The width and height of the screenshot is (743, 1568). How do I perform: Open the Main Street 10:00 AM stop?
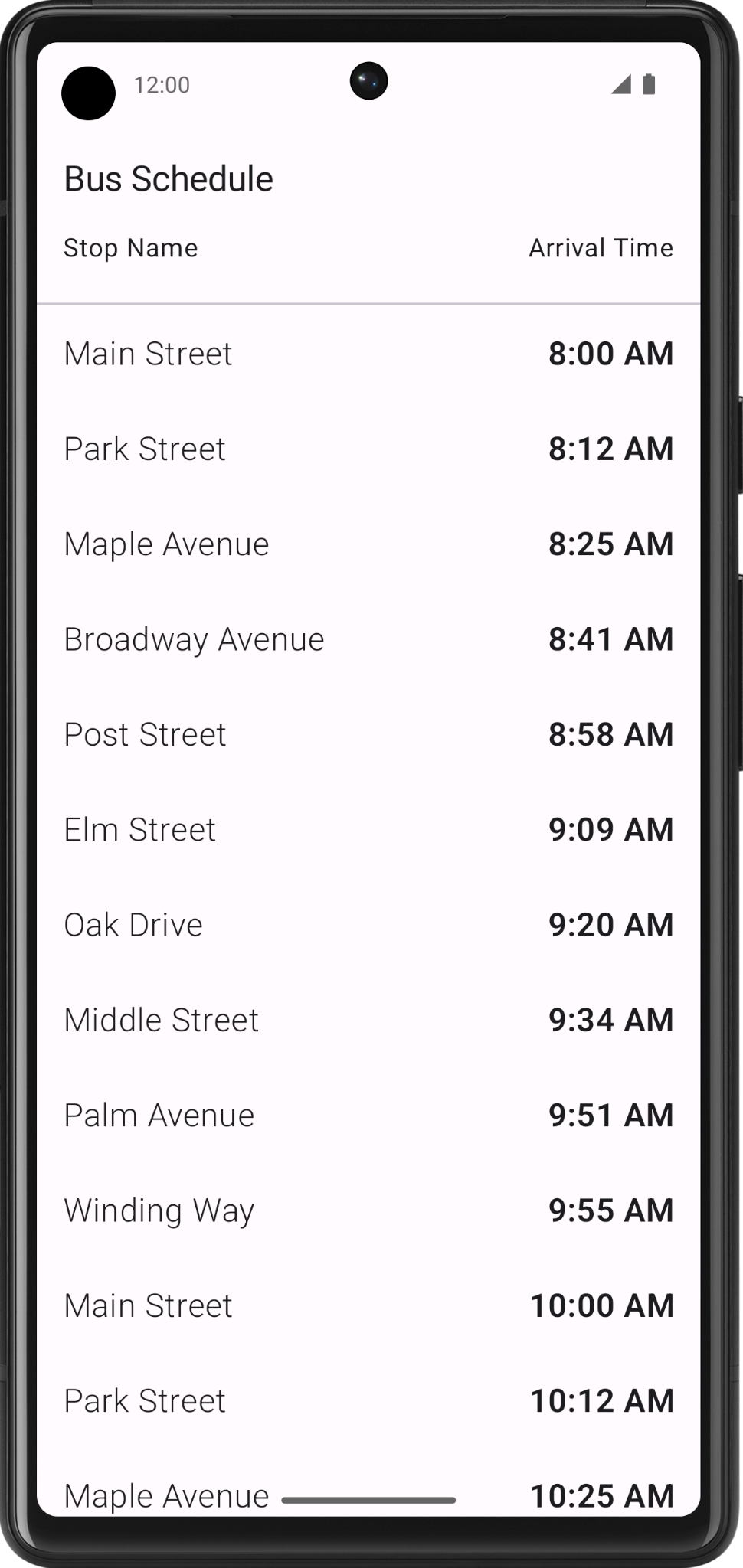pyautogui.click(x=368, y=1305)
